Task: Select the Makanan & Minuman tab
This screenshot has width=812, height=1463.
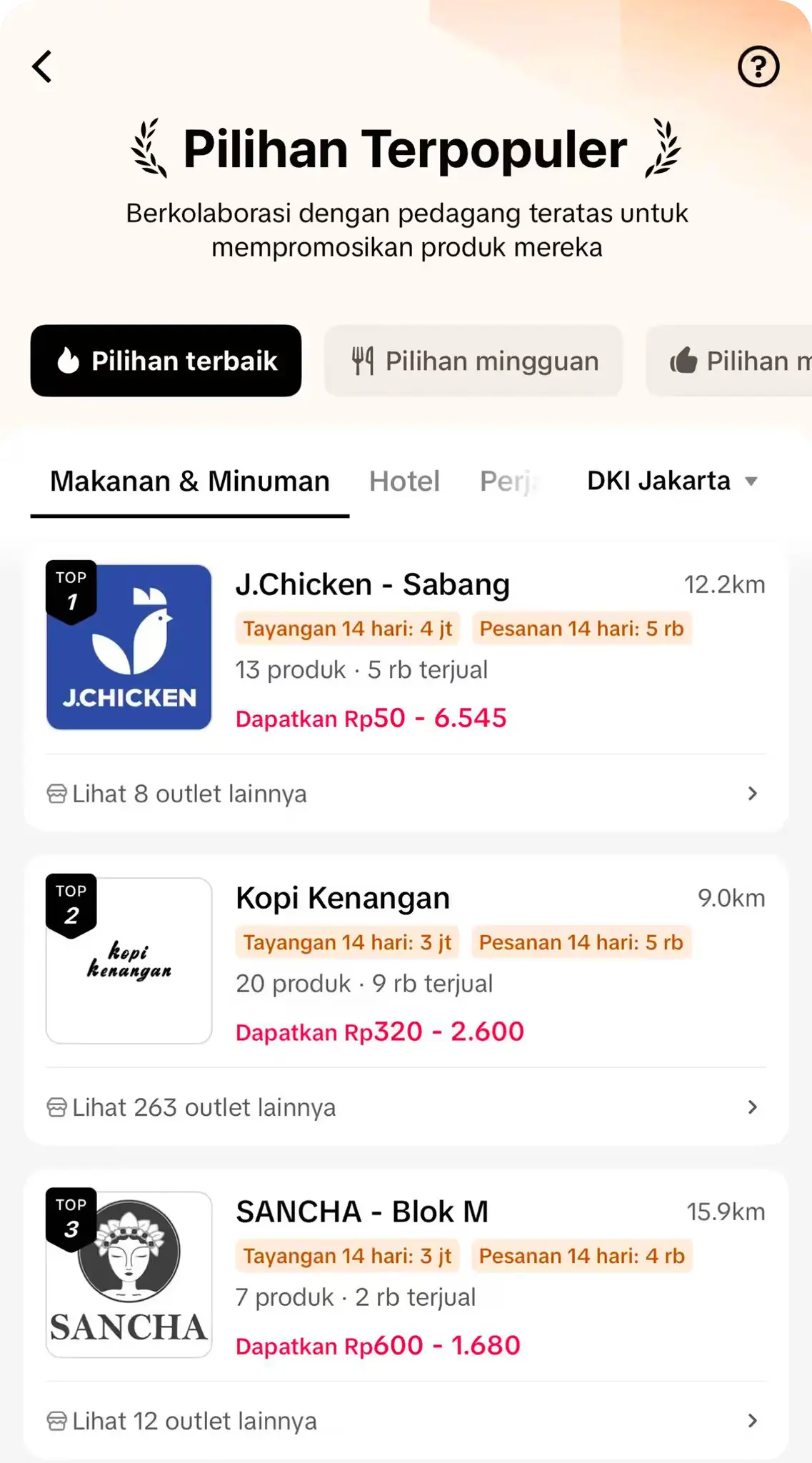Action: (x=190, y=481)
